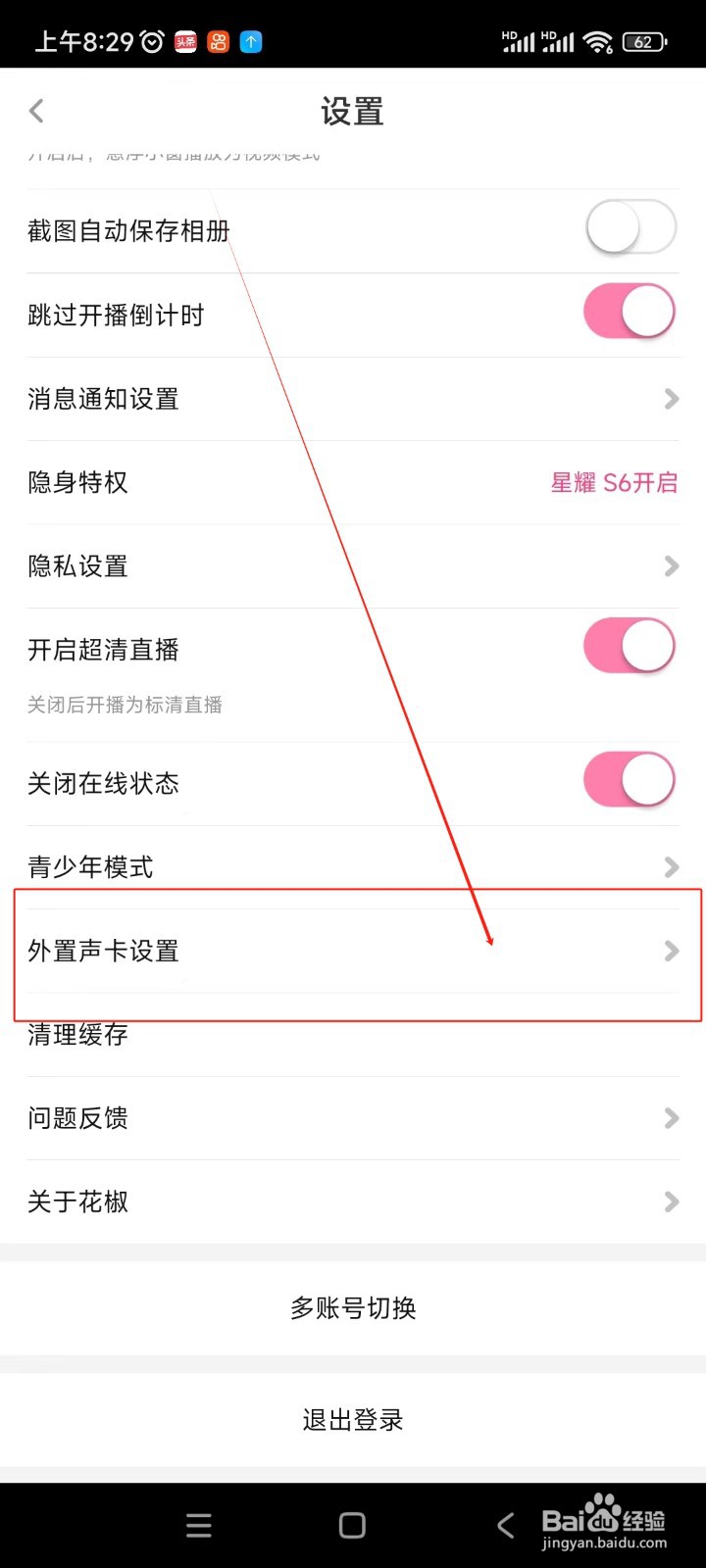Image resolution: width=706 pixels, height=1568 pixels.
Task: Turn off 开启超清直播
Action: coord(629,646)
